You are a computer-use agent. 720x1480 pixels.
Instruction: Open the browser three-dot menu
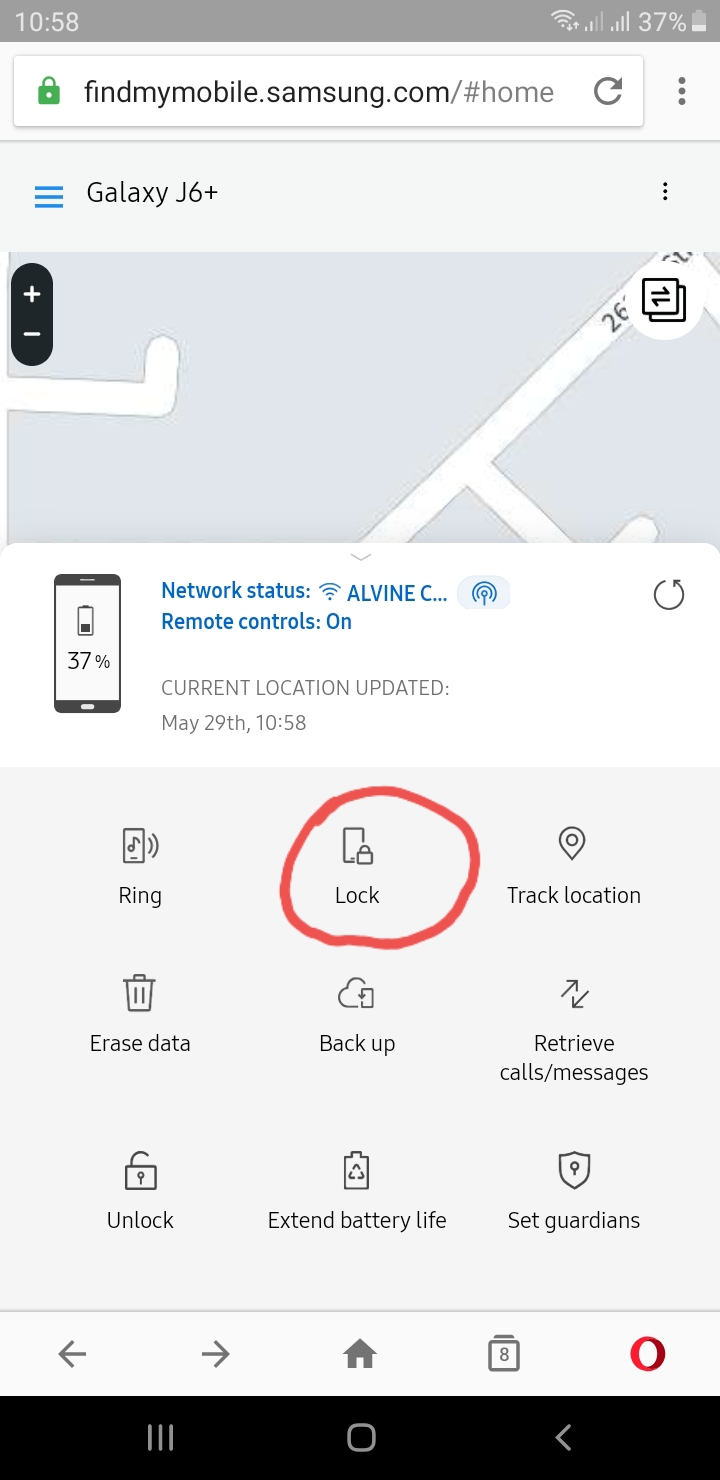[681, 91]
